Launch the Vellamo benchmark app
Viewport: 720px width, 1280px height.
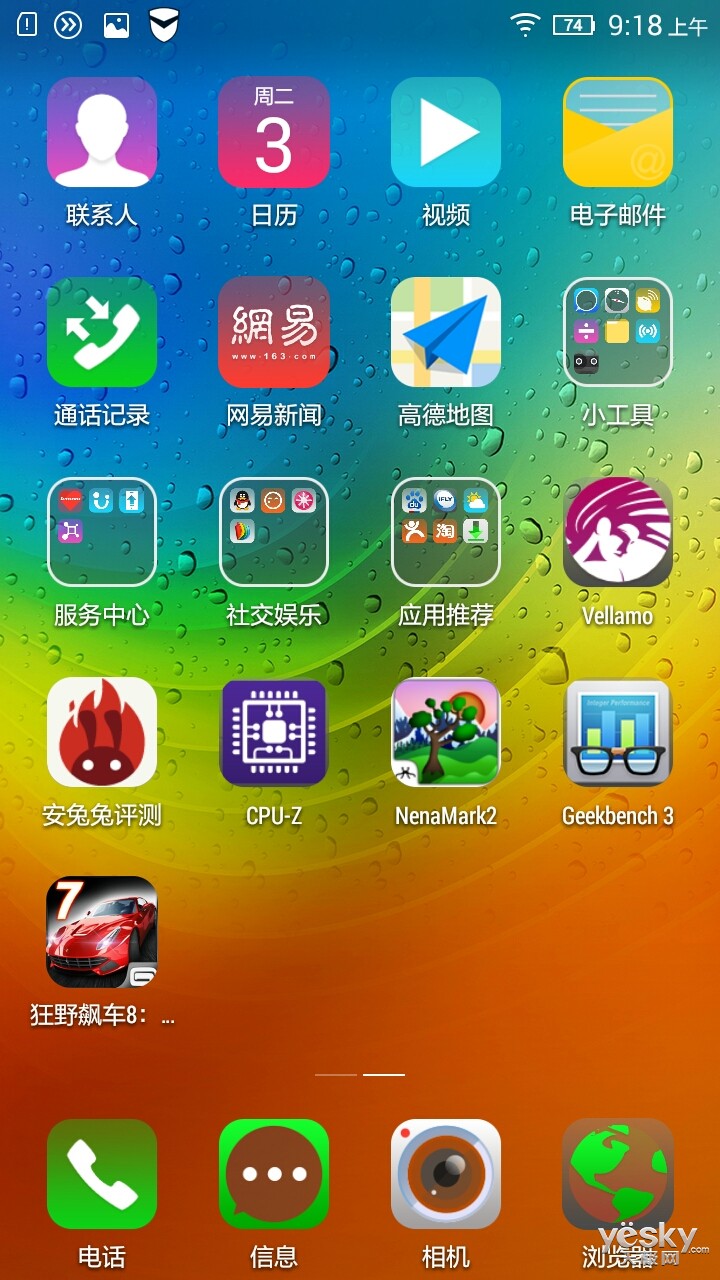tap(618, 533)
